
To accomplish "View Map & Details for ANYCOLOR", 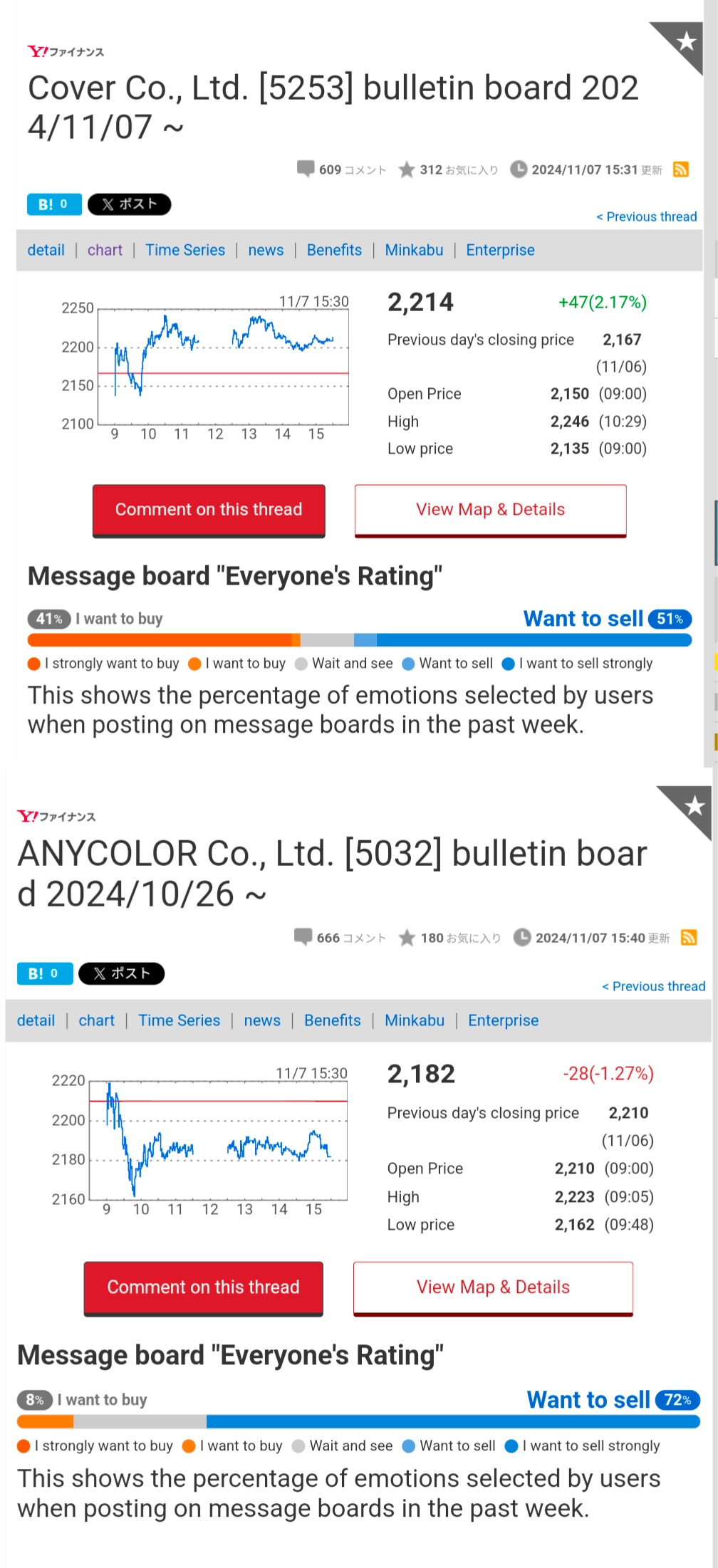I will point(493,1287).
